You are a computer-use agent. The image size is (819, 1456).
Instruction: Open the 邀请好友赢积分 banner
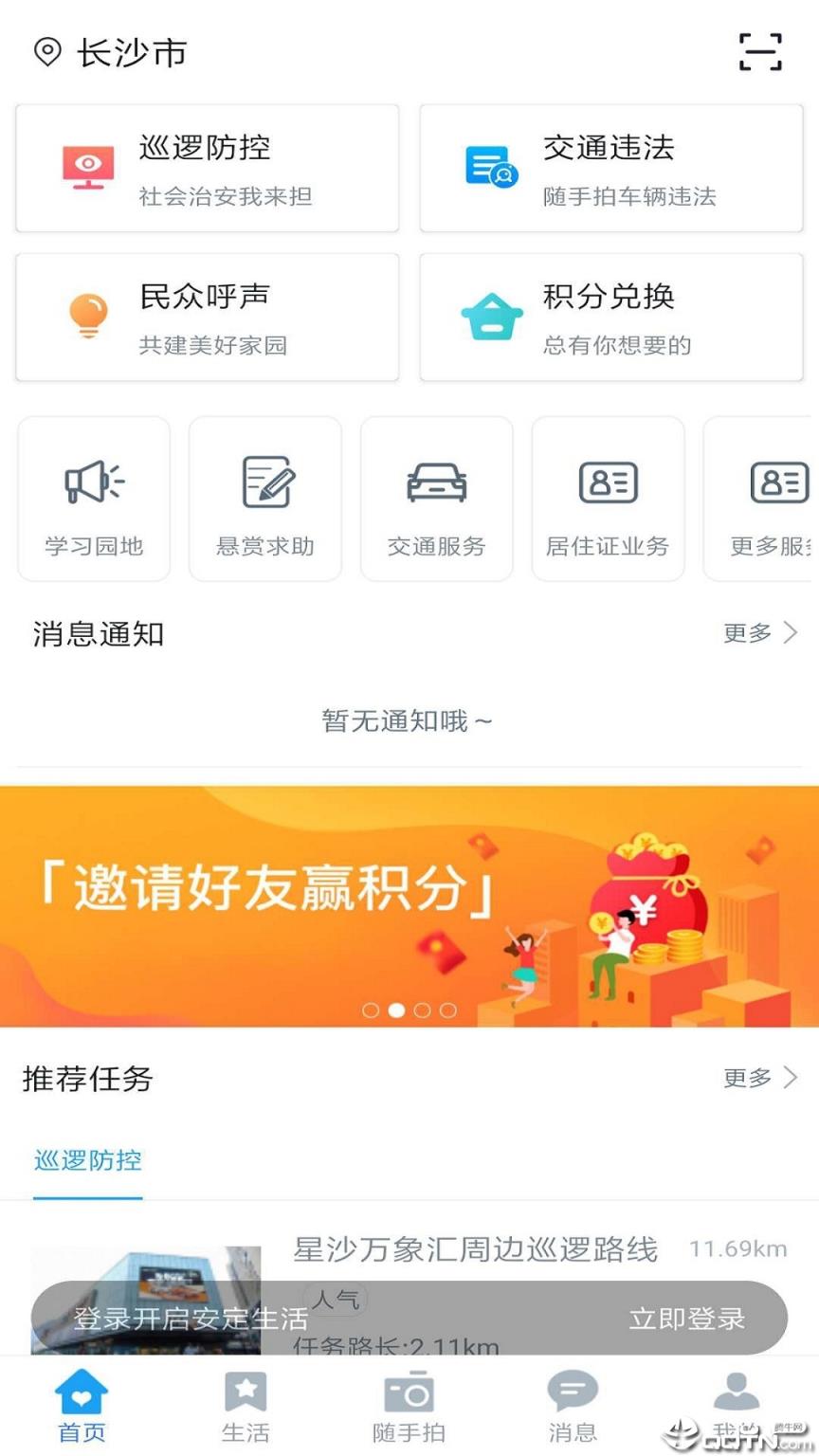pos(409,905)
